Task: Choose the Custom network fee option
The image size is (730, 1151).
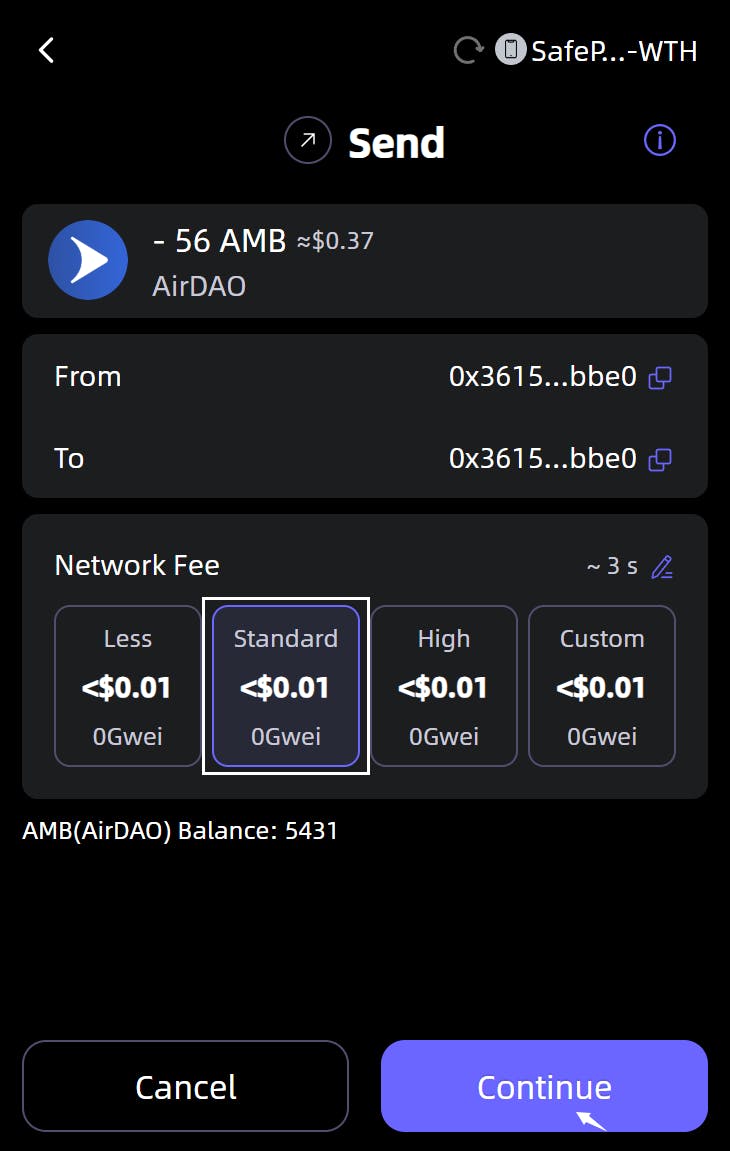Action: coord(602,686)
